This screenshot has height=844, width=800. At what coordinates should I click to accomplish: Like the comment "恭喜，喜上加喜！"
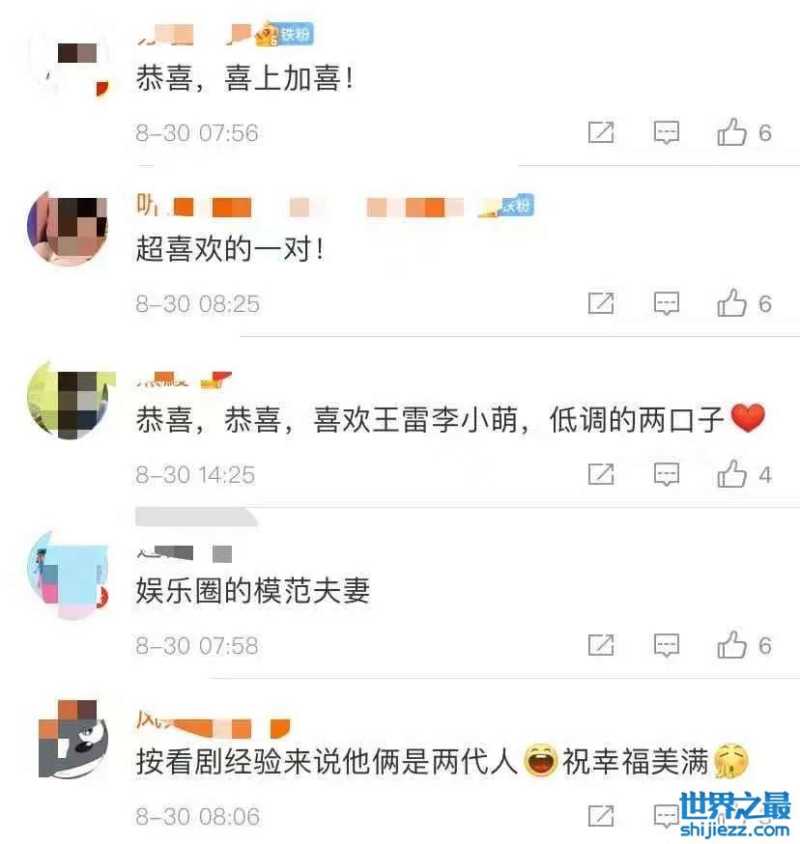pos(732,132)
